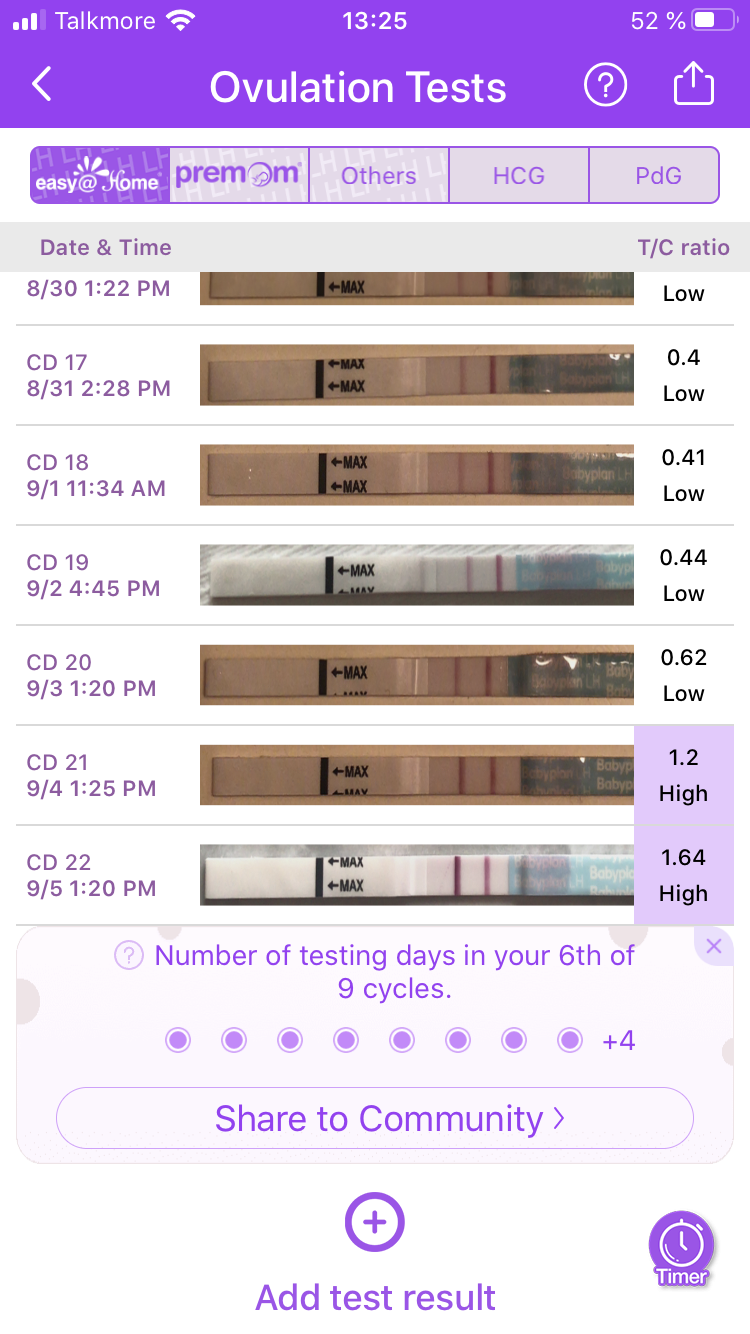
Task: Select the easy@Home test brand tab
Action: coord(100,176)
